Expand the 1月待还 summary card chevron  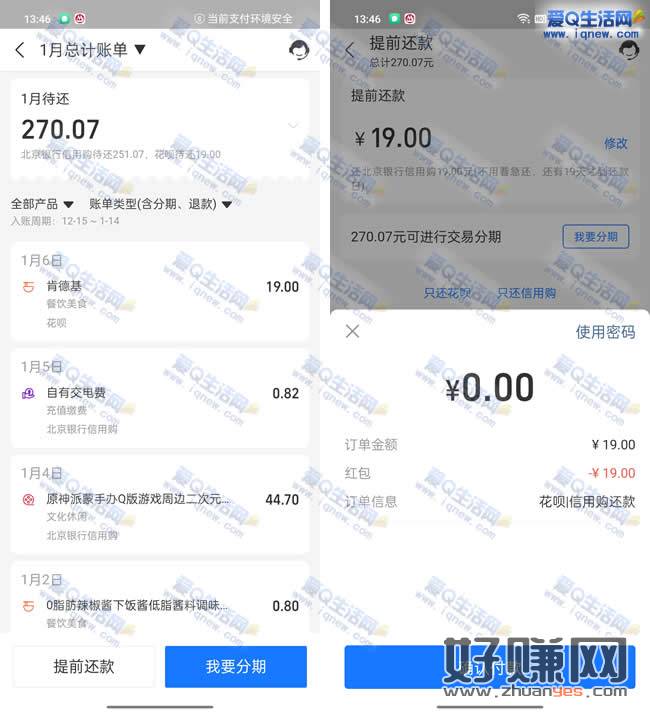293,126
